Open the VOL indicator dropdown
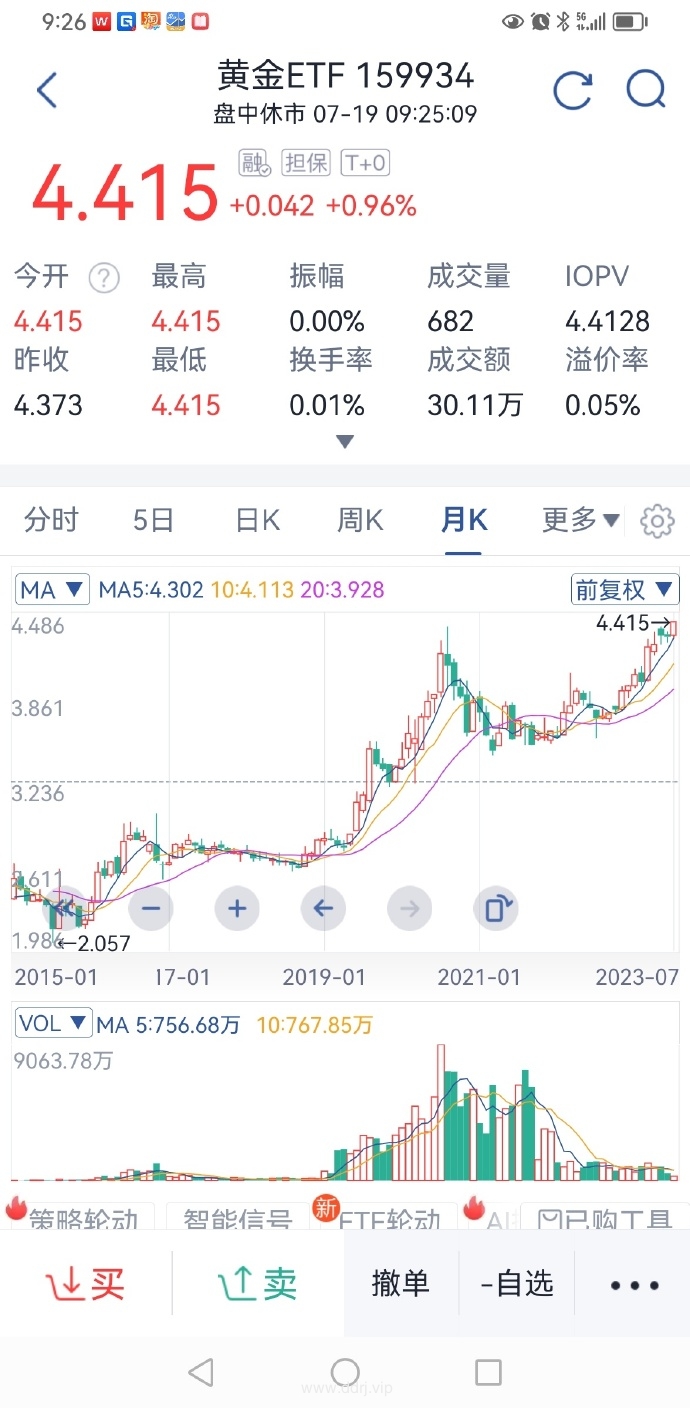 coord(53,1024)
